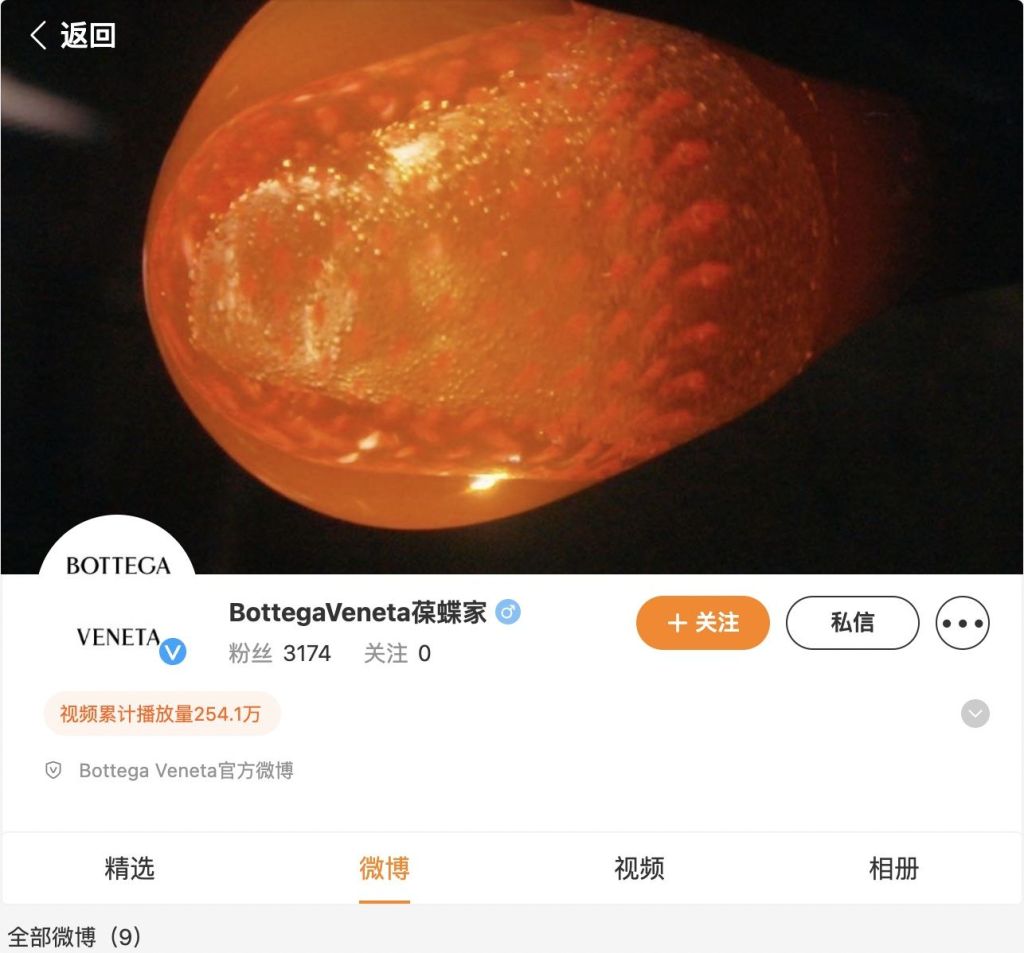This screenshot has height=953, width=1024.
Task: Follow BottegaVeneta with the 关注 button
Action: click(x=703, y=623)
